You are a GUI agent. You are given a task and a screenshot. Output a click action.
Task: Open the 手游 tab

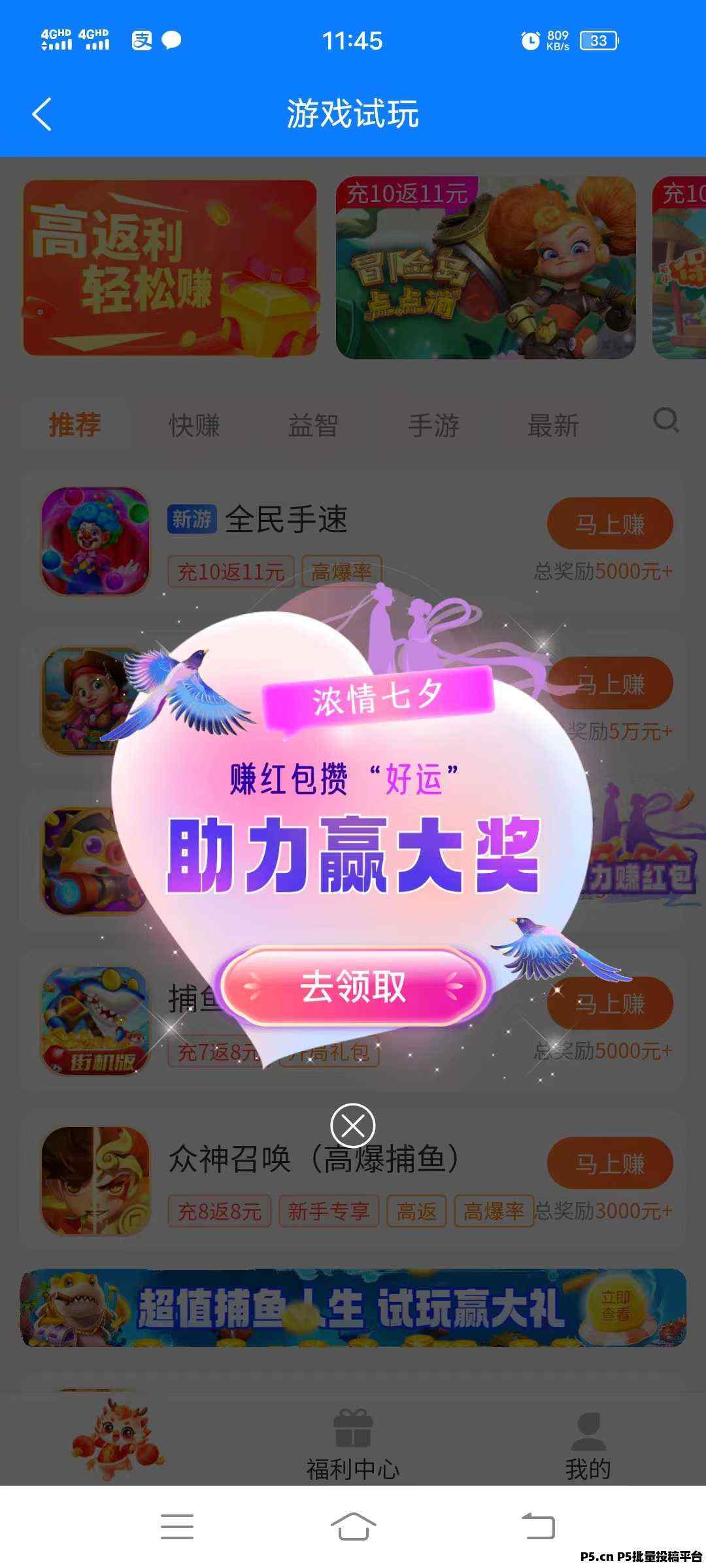[433, 425]
